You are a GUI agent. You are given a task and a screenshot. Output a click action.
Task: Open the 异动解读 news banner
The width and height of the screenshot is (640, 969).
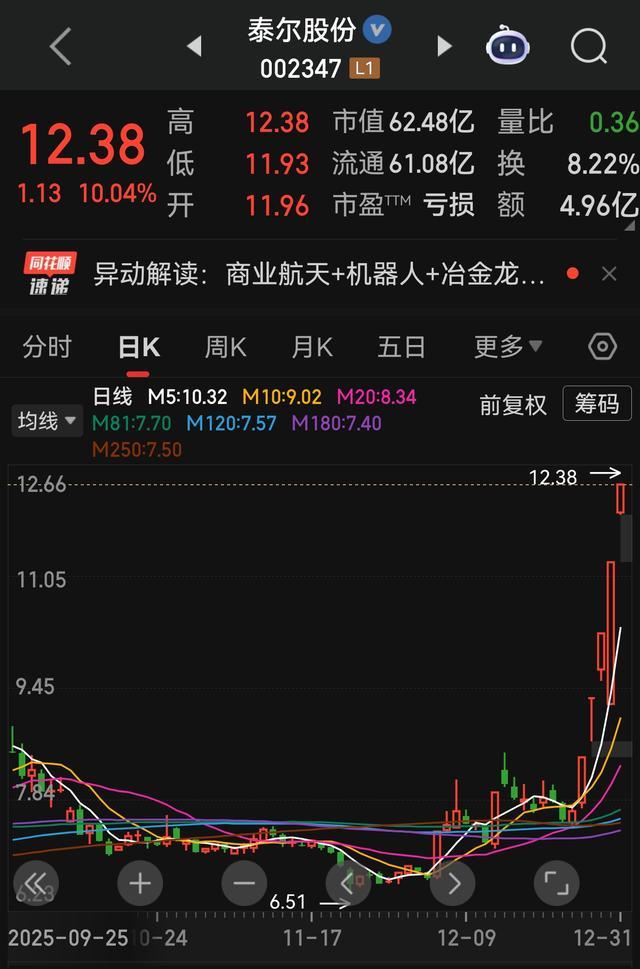click(x=320, y=273)
